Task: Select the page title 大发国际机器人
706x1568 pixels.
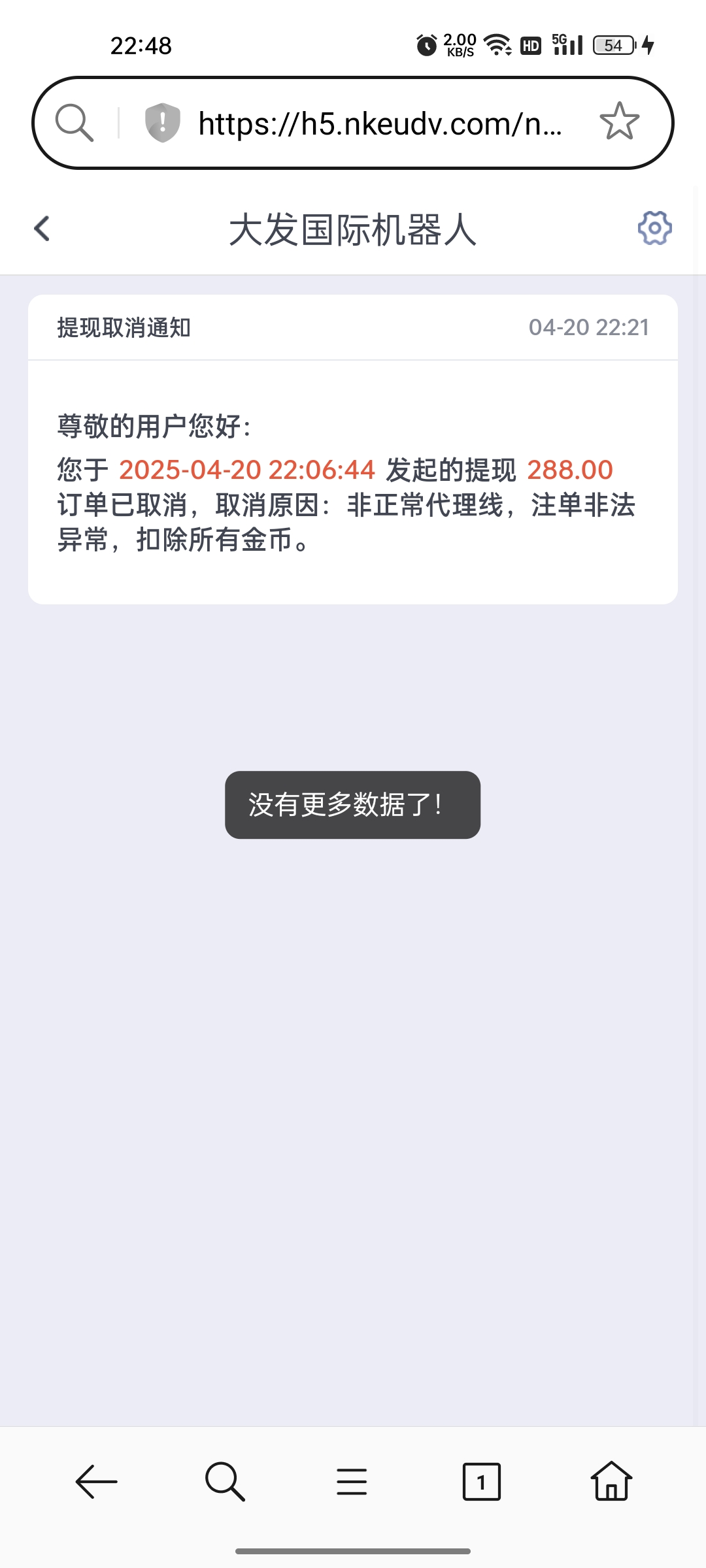Action: [x=353, y=228]
